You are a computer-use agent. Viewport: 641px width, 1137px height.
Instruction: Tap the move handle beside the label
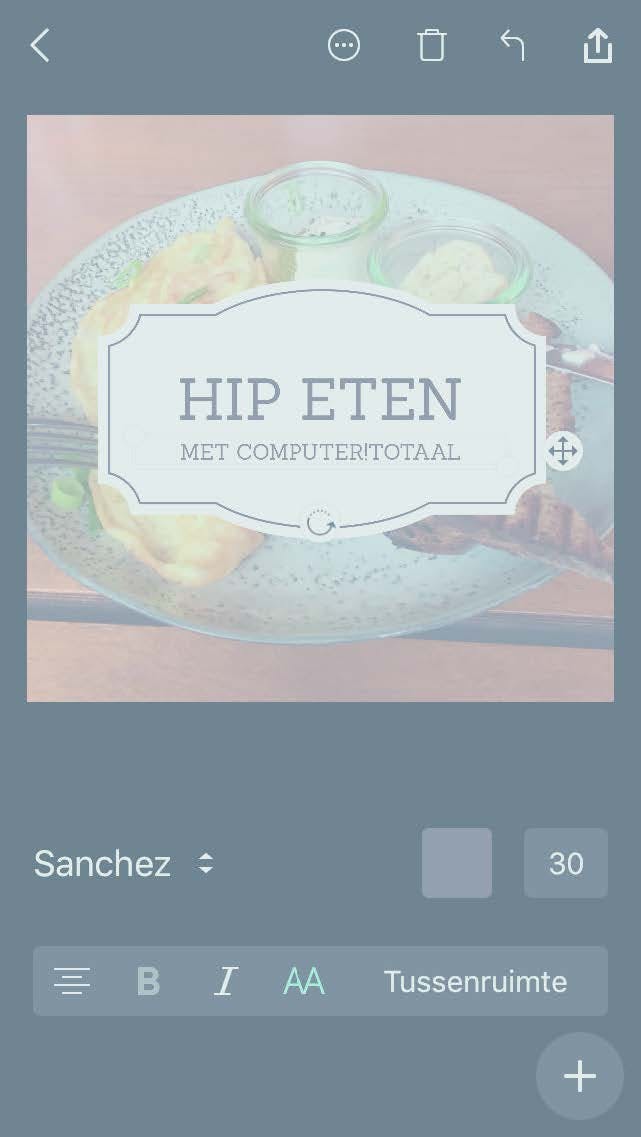(563, 451)
